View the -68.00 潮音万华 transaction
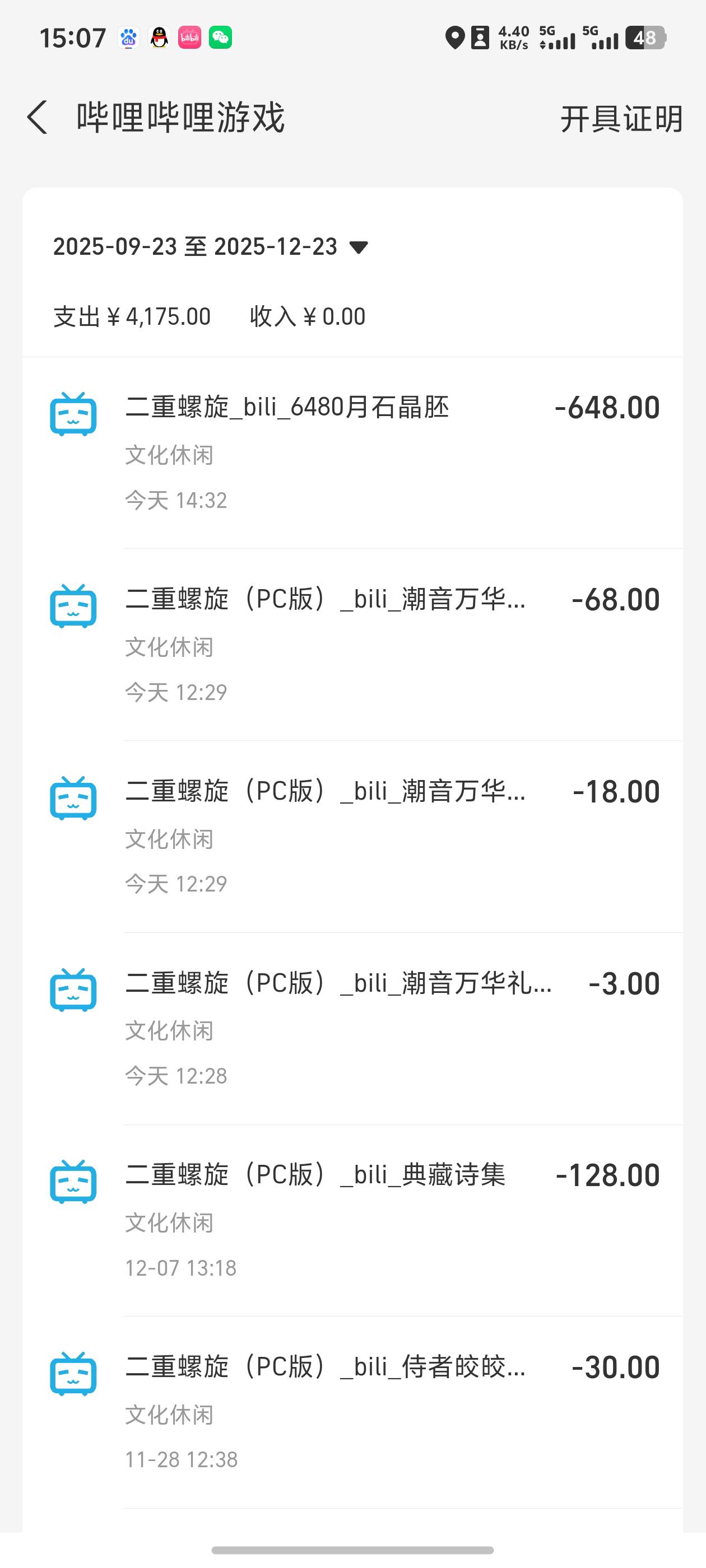 (354, 645)
